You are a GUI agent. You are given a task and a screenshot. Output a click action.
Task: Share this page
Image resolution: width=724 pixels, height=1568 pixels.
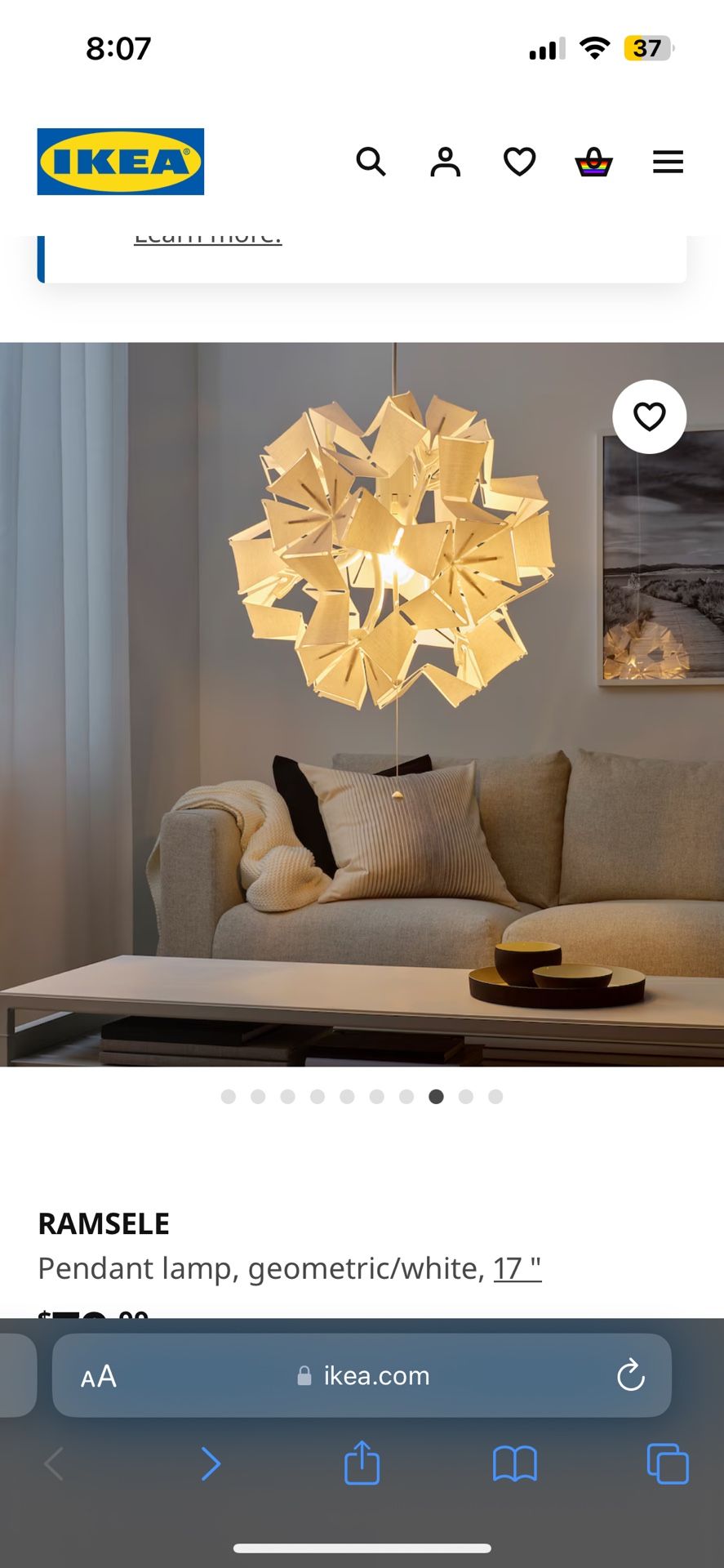pyautogui.click(x=362, y=1462)
